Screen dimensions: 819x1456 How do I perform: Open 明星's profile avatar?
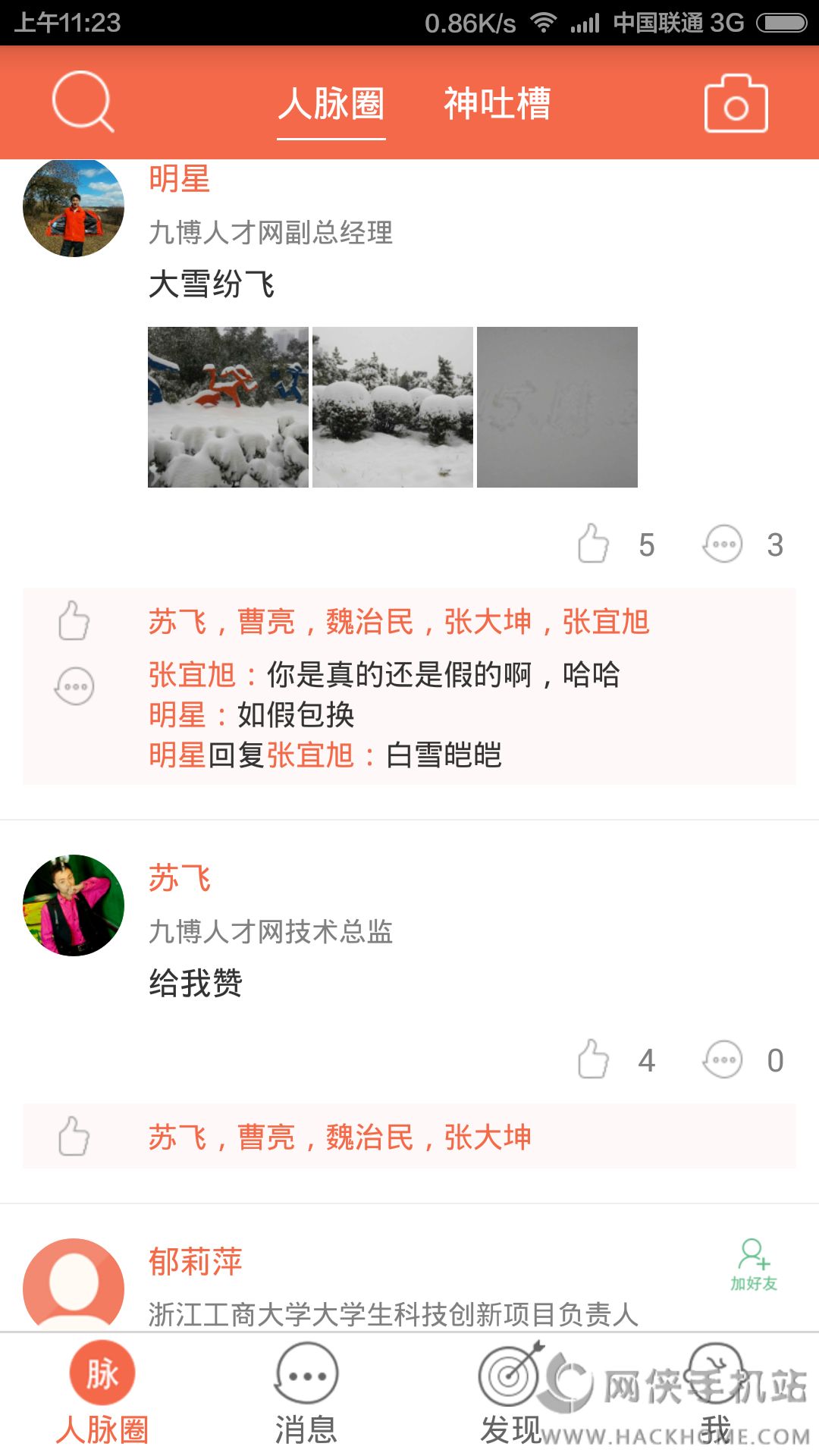point(74,207)
